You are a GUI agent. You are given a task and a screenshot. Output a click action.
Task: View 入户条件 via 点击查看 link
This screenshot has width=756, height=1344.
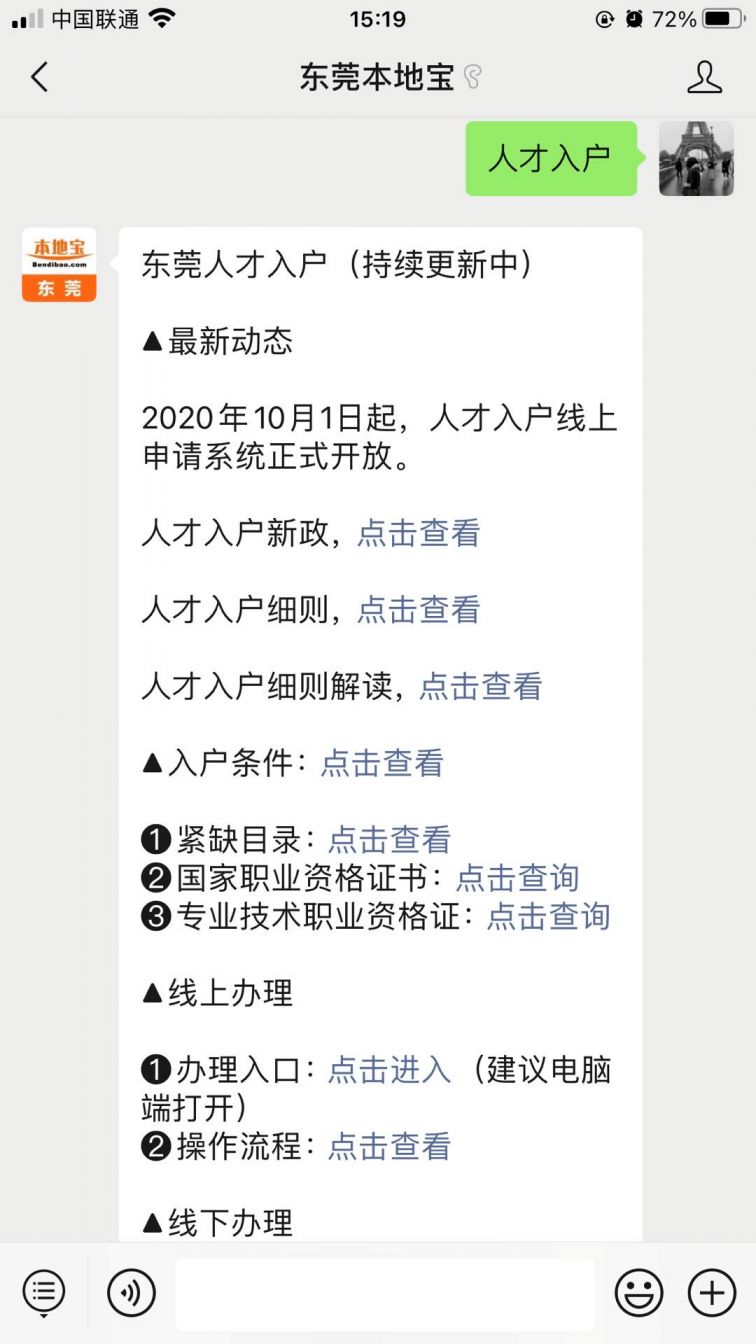[x=382, y=763]
